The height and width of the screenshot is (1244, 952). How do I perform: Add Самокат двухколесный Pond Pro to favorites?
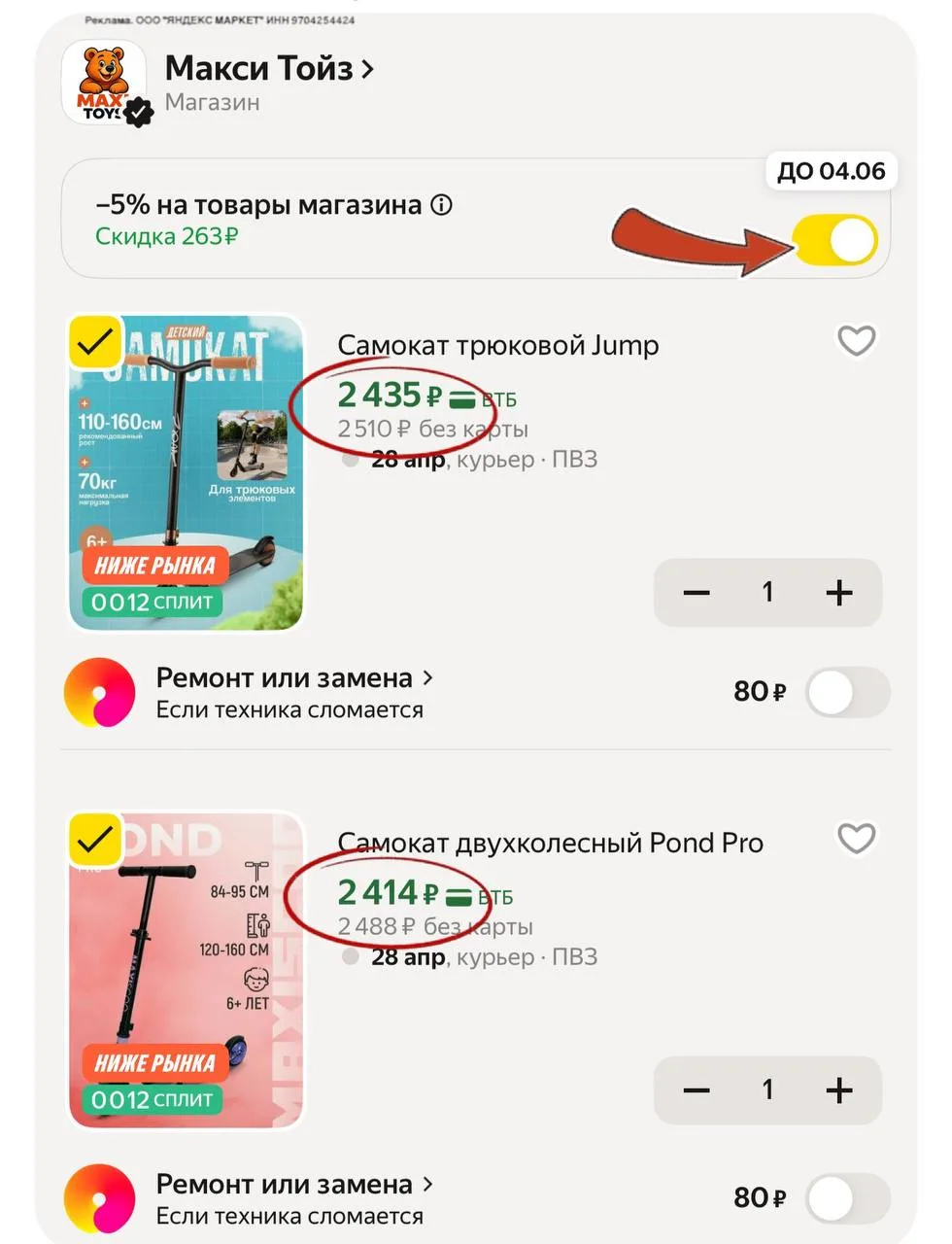click(856, 839)
